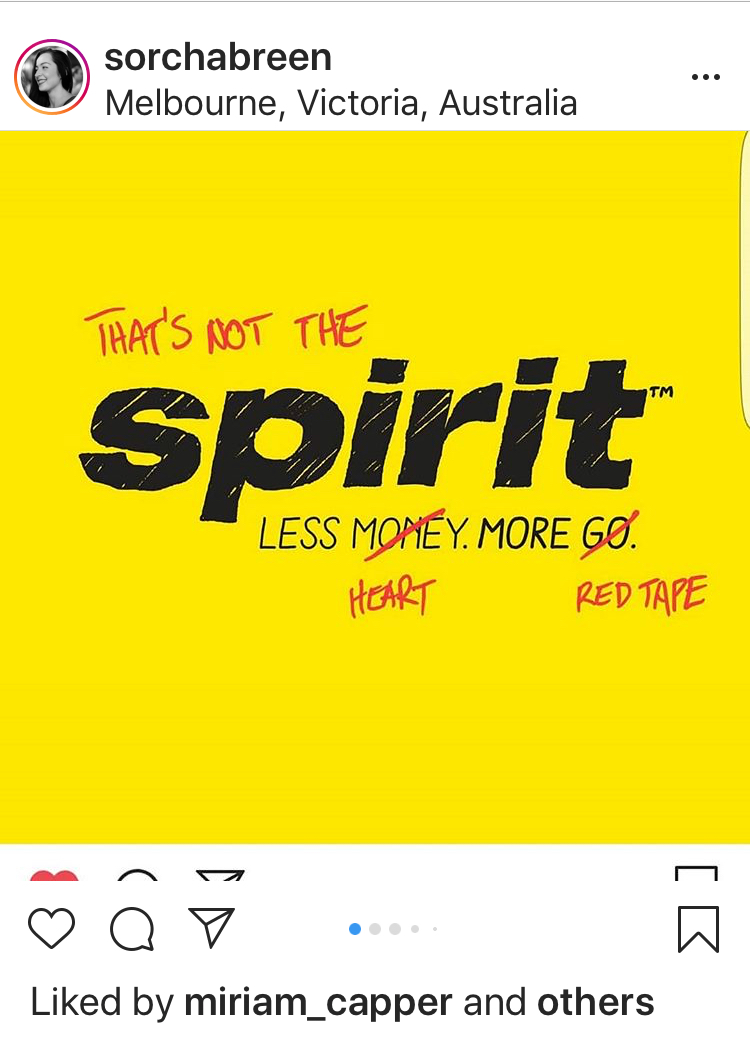Share the post via the paper plane
This screenshot has width=750, height=1038.
tap(211, 927)
